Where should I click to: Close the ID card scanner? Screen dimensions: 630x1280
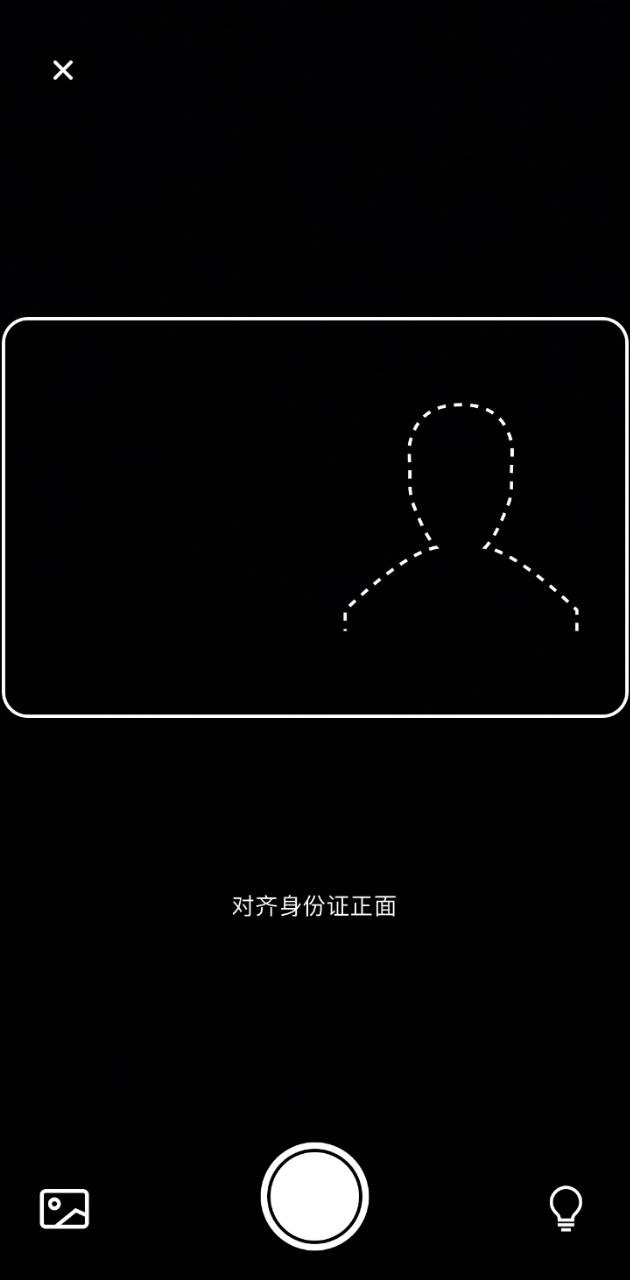tap(63, 70)
